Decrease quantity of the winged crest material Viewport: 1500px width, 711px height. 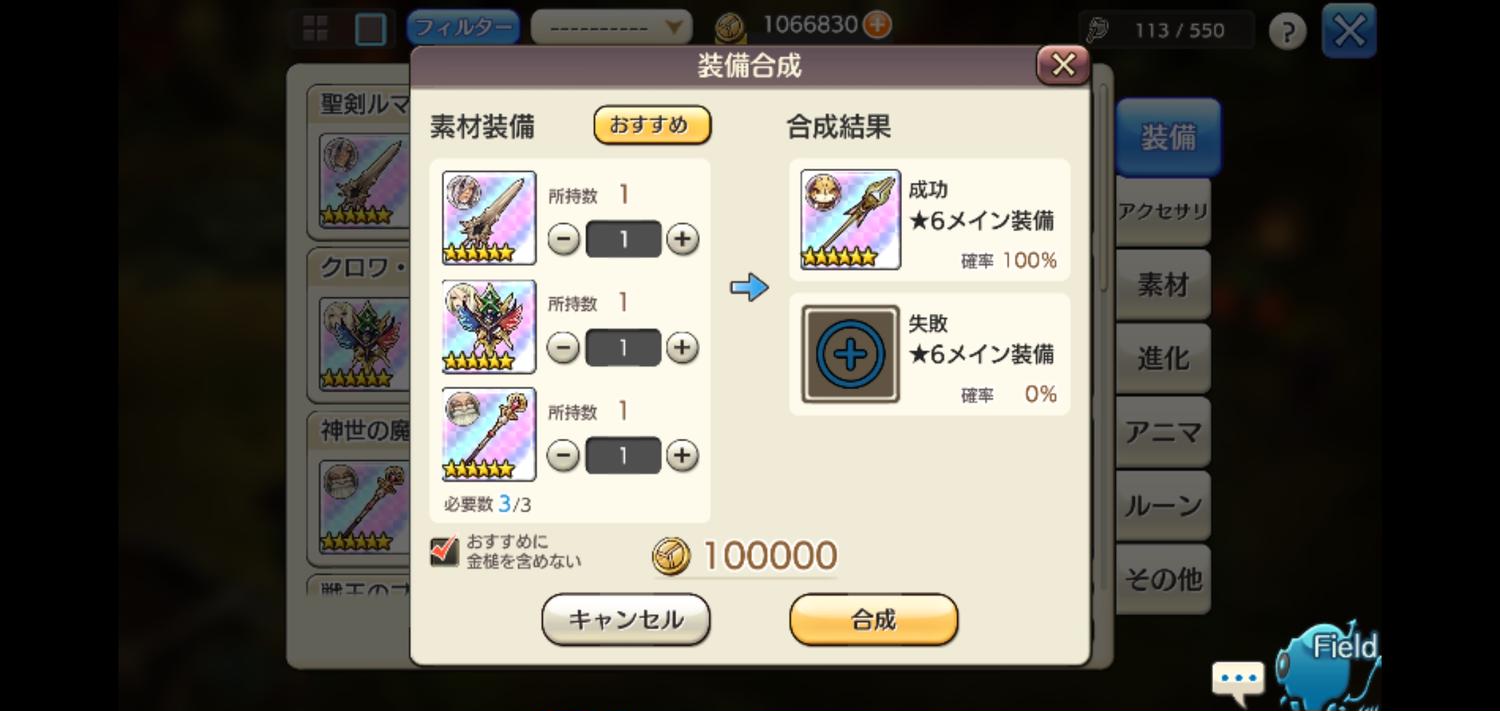pos(564,348)
